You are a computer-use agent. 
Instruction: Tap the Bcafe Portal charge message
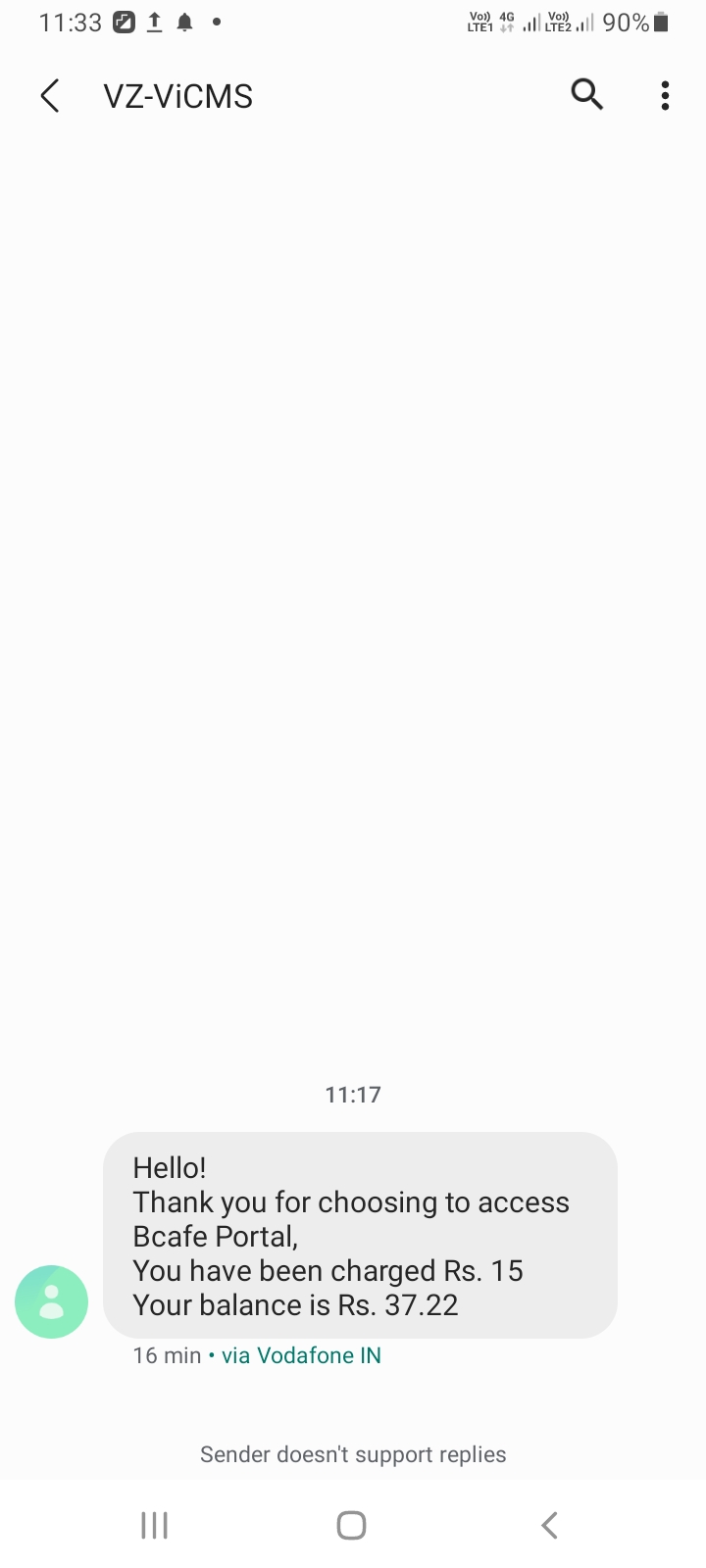[359, 1235]
